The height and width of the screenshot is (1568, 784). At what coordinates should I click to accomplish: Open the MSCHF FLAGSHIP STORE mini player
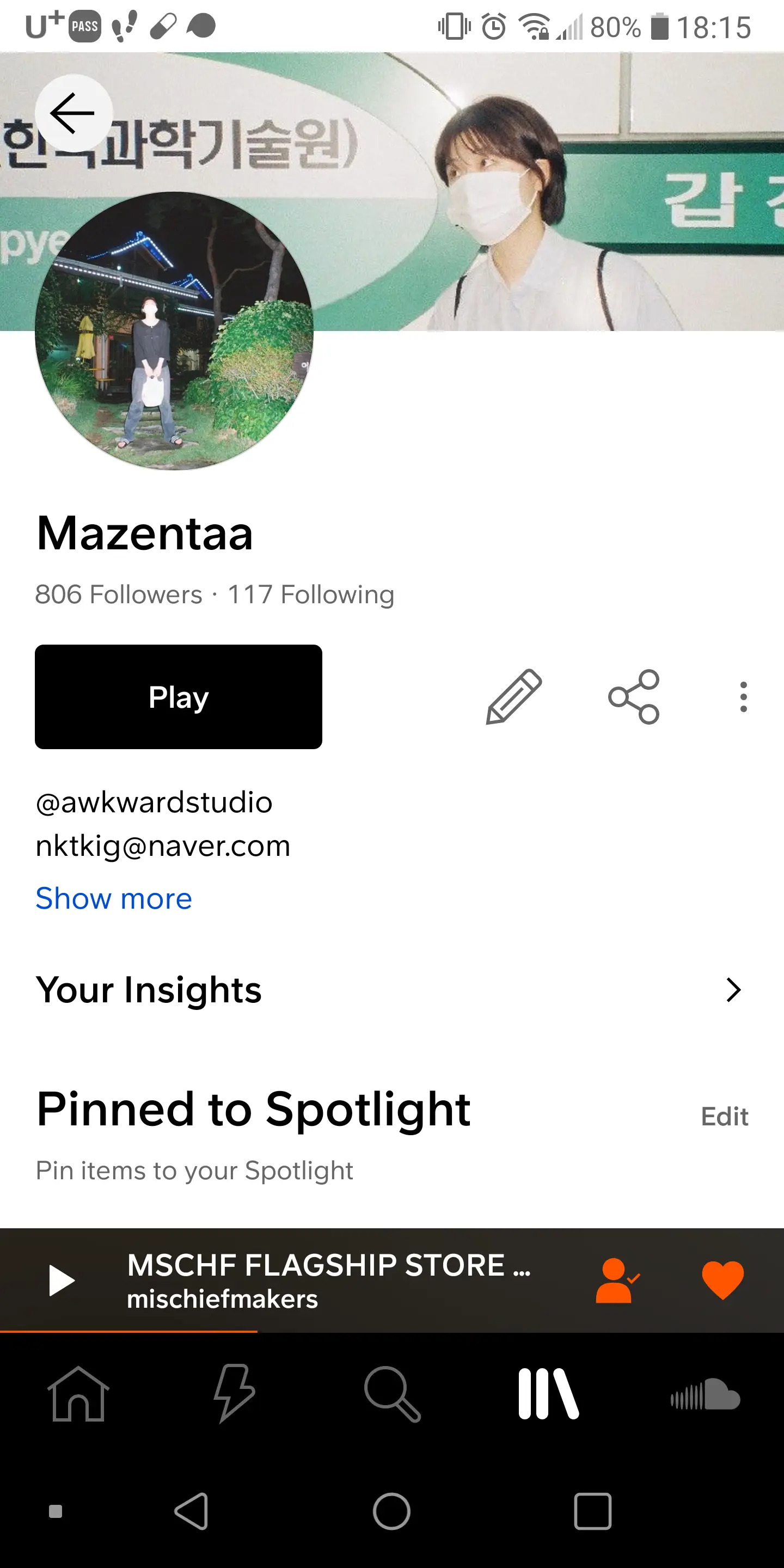[329, 1281]
